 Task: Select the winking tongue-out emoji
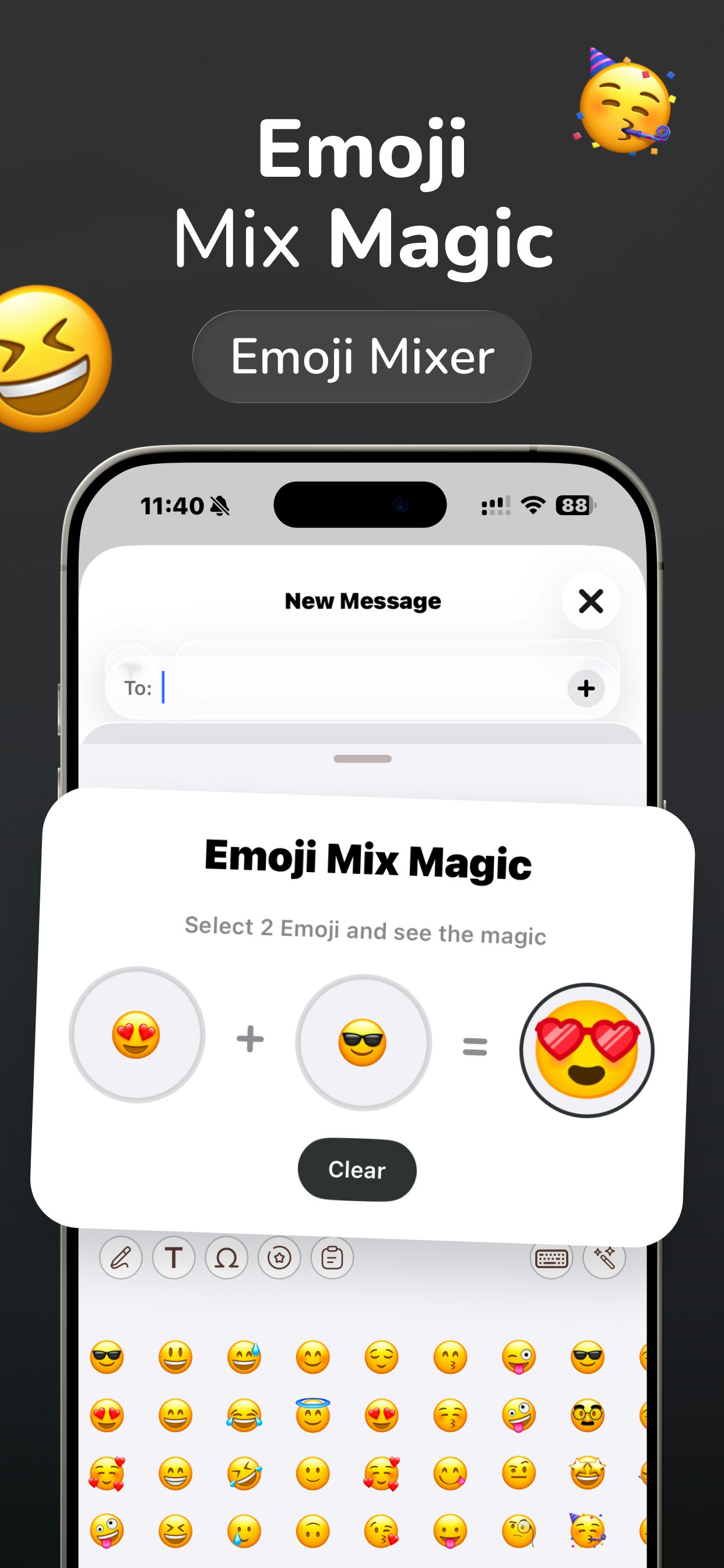point(518,1357)
